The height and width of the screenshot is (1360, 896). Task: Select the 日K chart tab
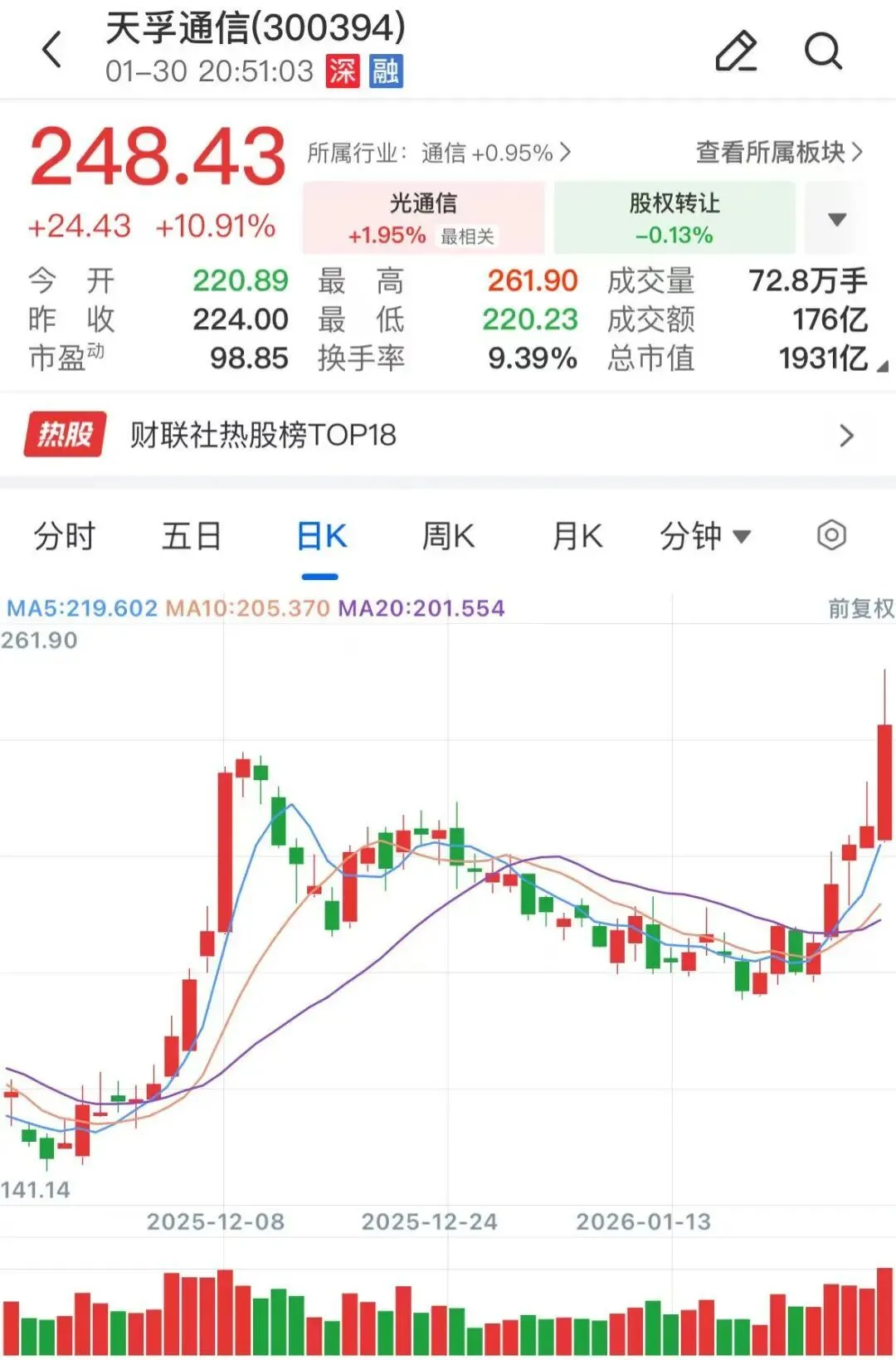(321, 537)
